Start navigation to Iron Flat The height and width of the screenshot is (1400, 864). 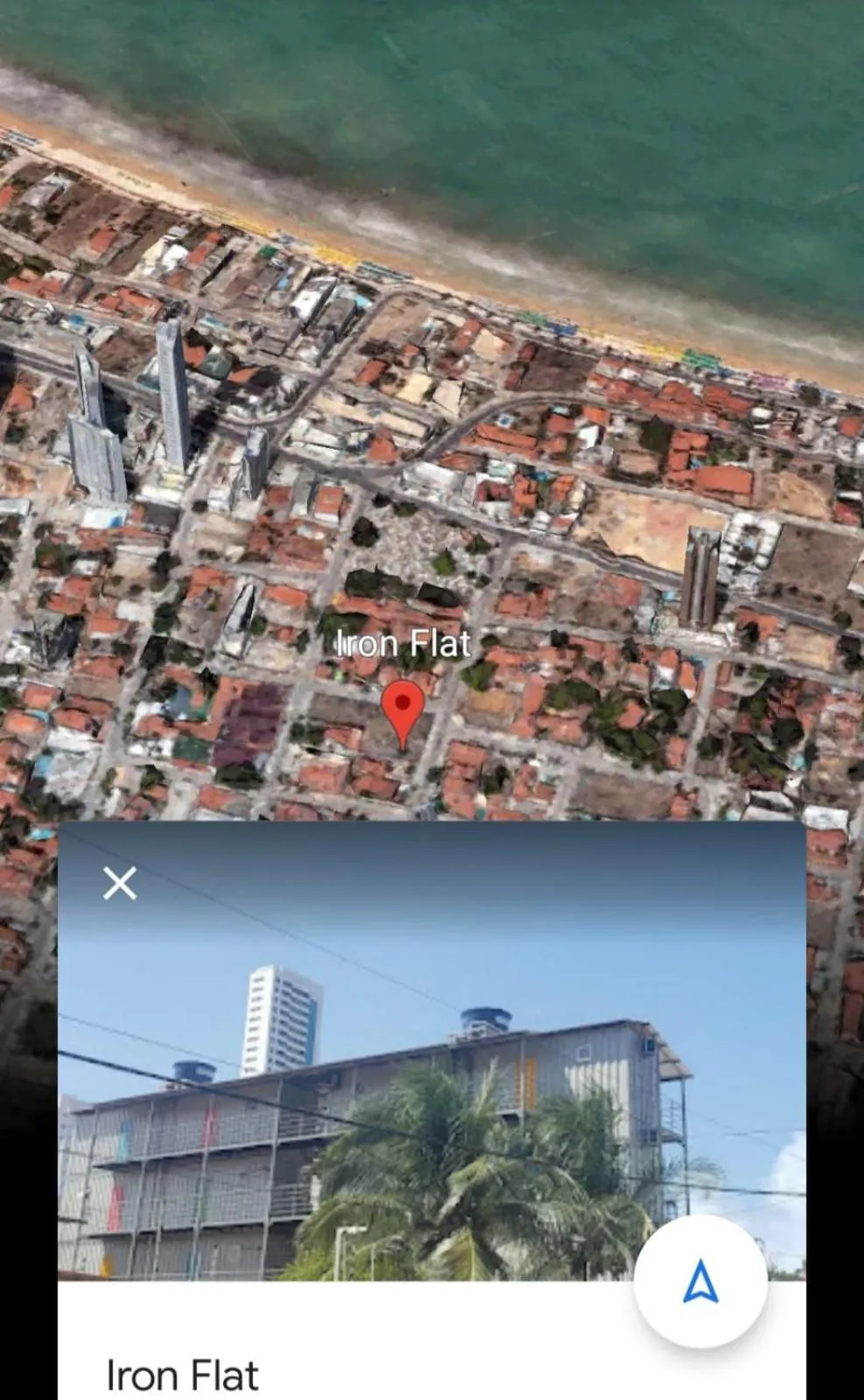pyautogui.click(x=700, y=1282)
